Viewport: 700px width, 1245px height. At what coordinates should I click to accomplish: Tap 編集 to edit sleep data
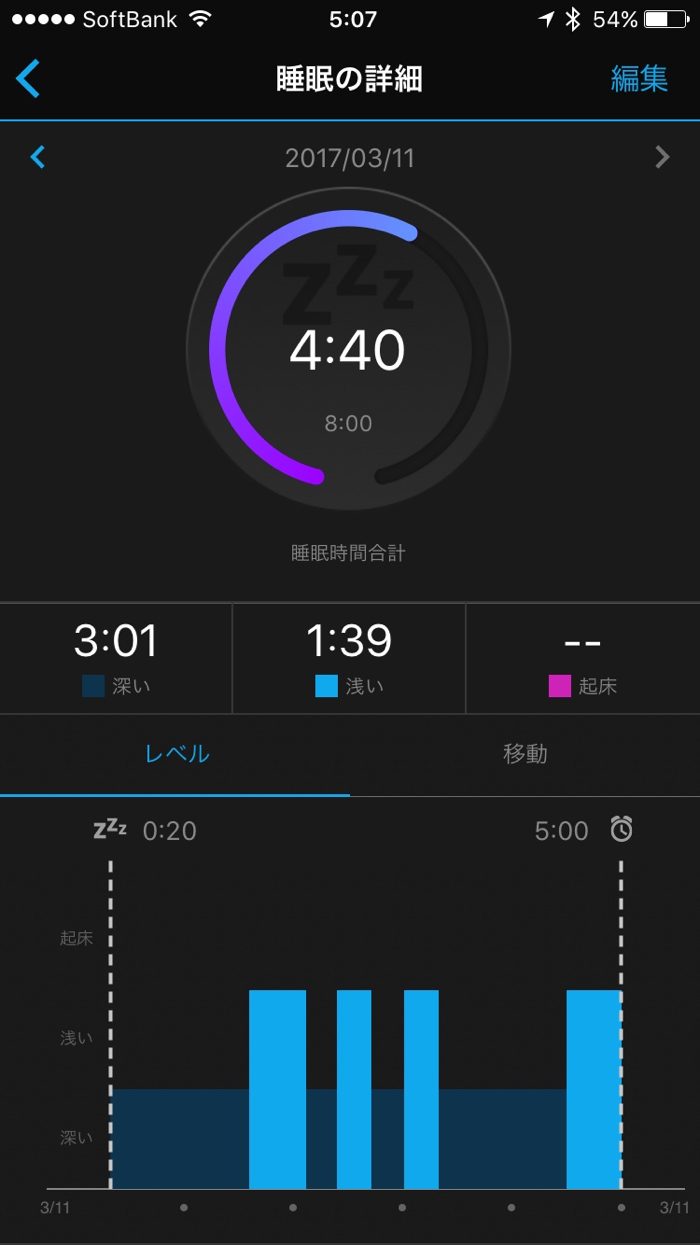tap(639, 79)
